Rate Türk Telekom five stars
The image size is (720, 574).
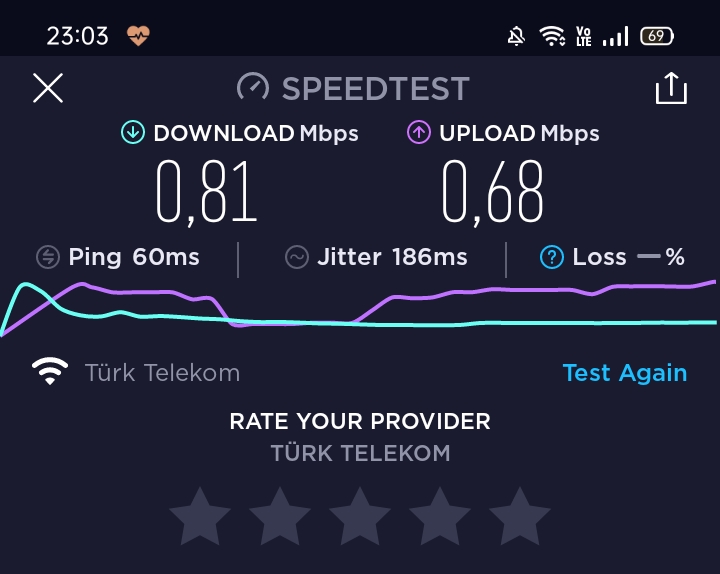click(520, 516)
